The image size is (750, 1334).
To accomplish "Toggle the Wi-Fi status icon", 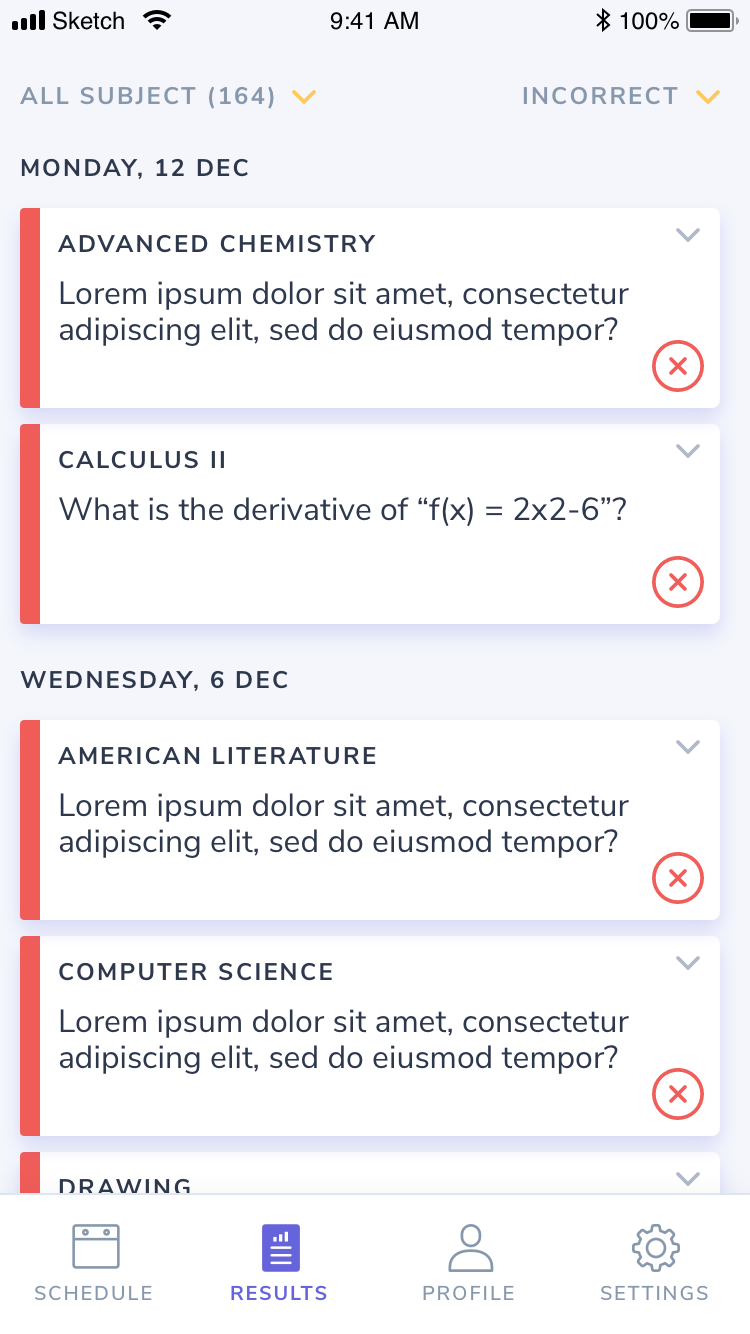I will pyautogui.click(x=155, y=18).
